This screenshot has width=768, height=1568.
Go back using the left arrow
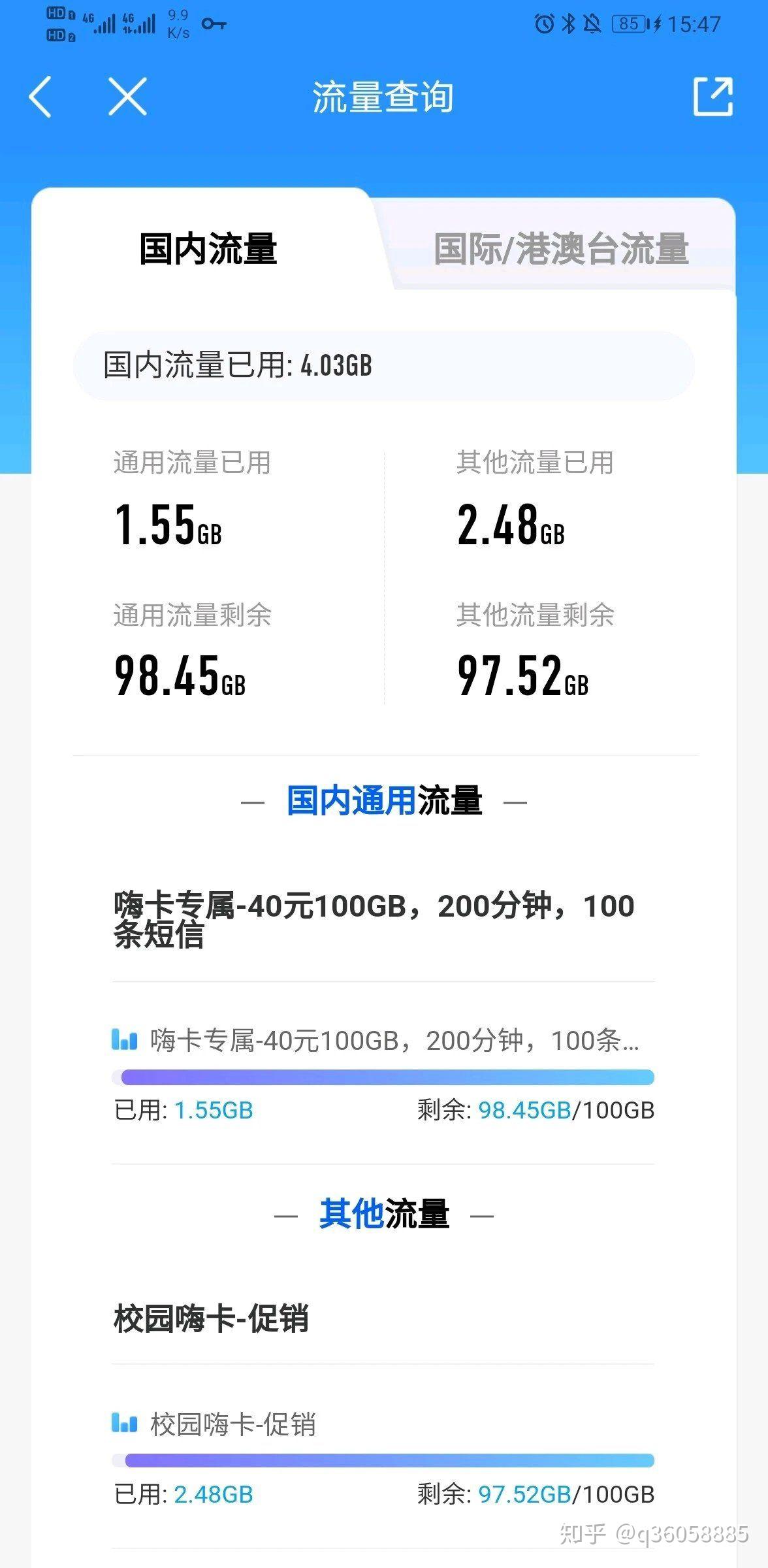(40, 97)
